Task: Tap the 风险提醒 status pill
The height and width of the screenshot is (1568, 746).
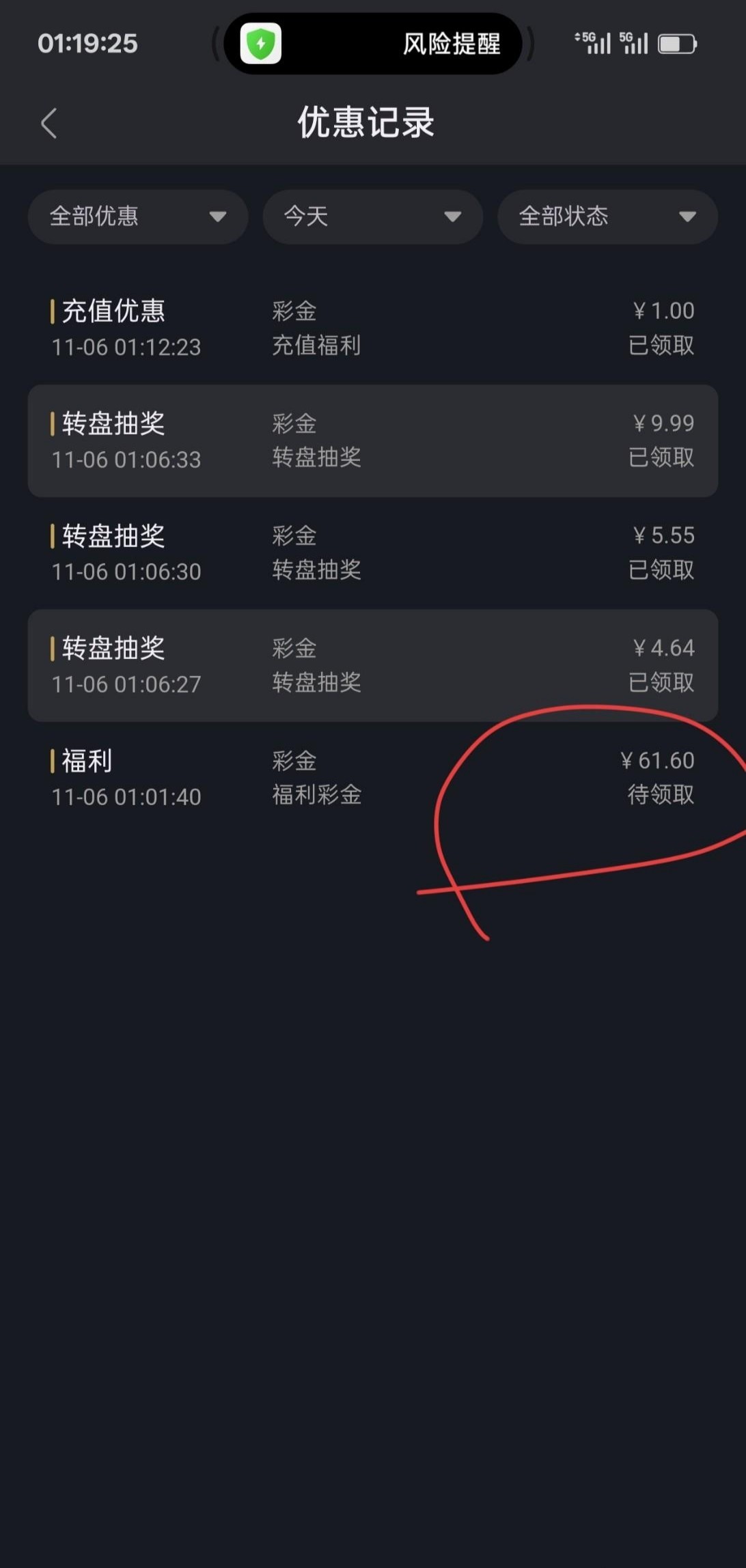Action: [x=372, y=44]
